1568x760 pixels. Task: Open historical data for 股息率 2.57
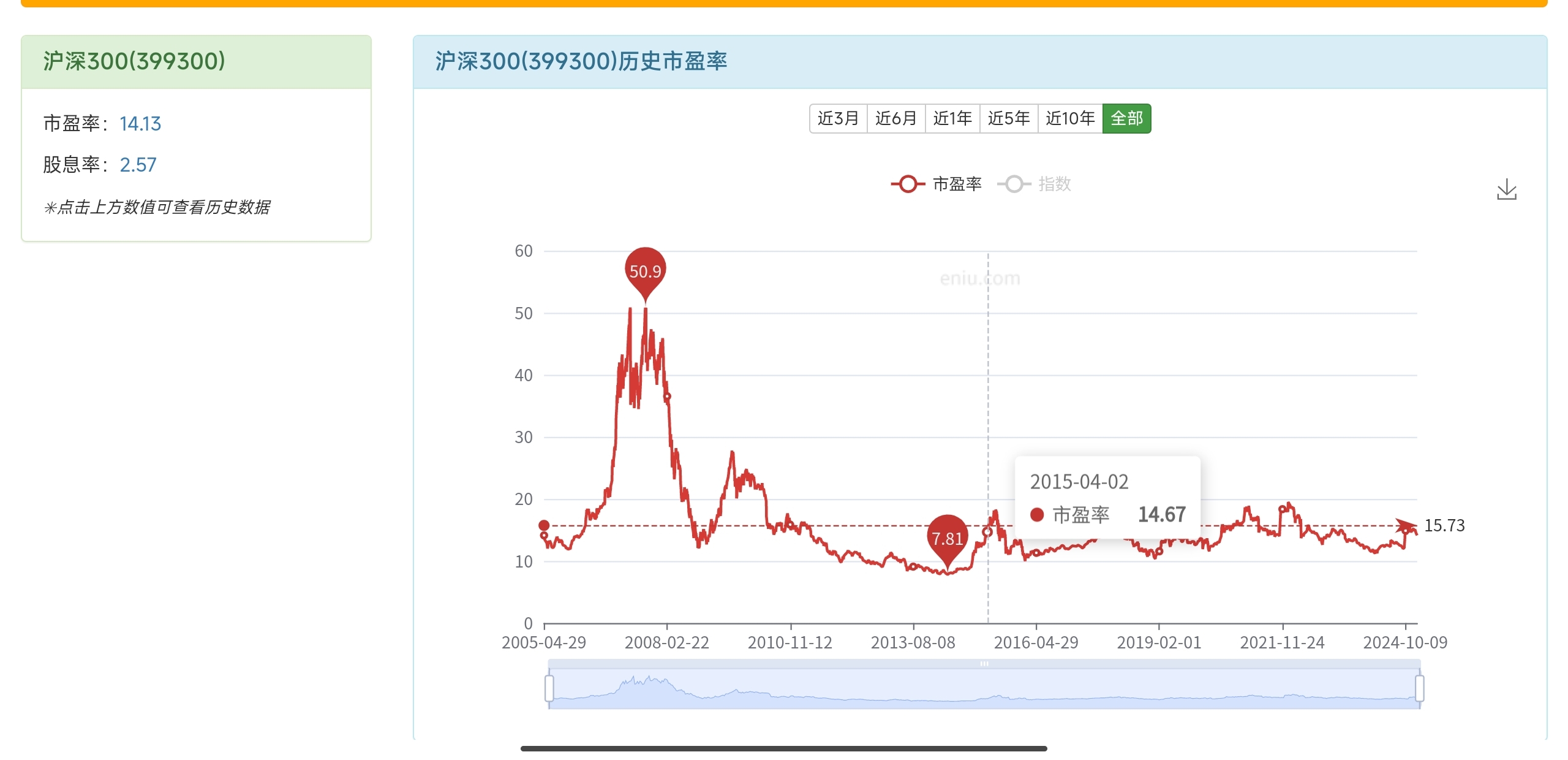pyautogui.click(x=138, y=165)
